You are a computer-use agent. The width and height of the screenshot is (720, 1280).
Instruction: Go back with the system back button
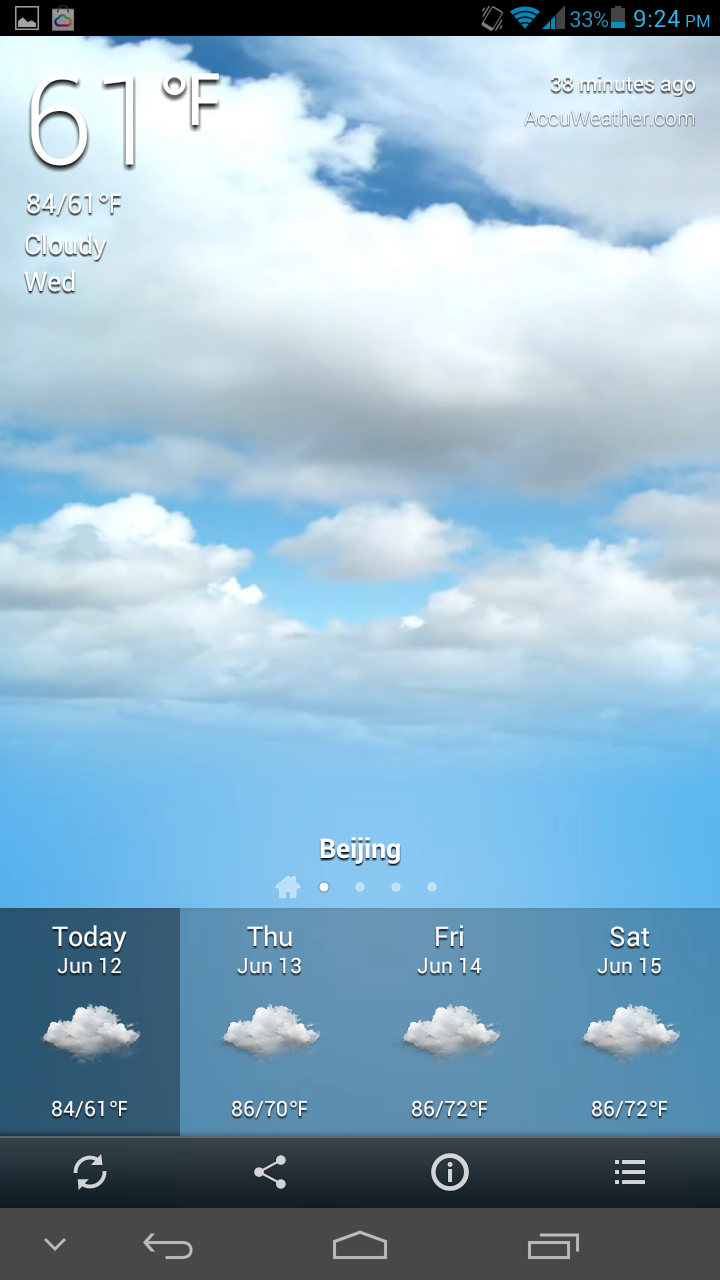[x=168, y=1245]
